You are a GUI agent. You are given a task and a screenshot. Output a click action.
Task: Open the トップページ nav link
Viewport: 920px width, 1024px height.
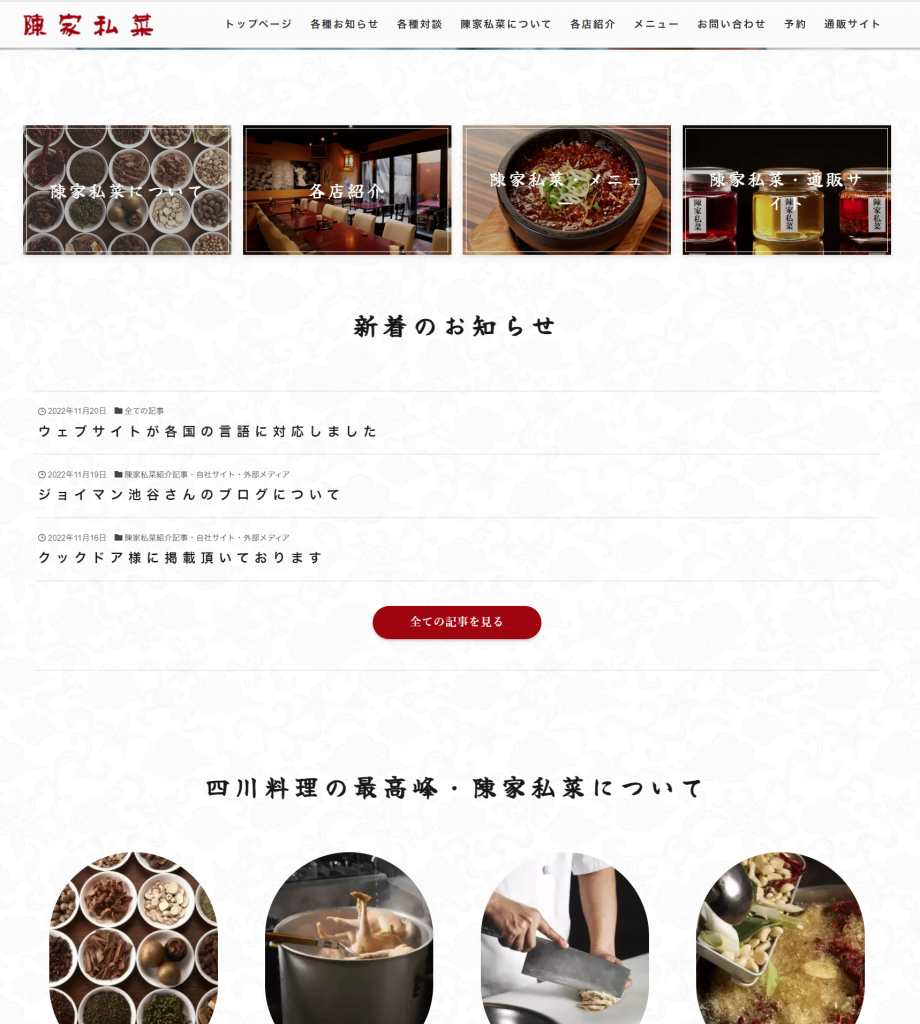point(258,24)
